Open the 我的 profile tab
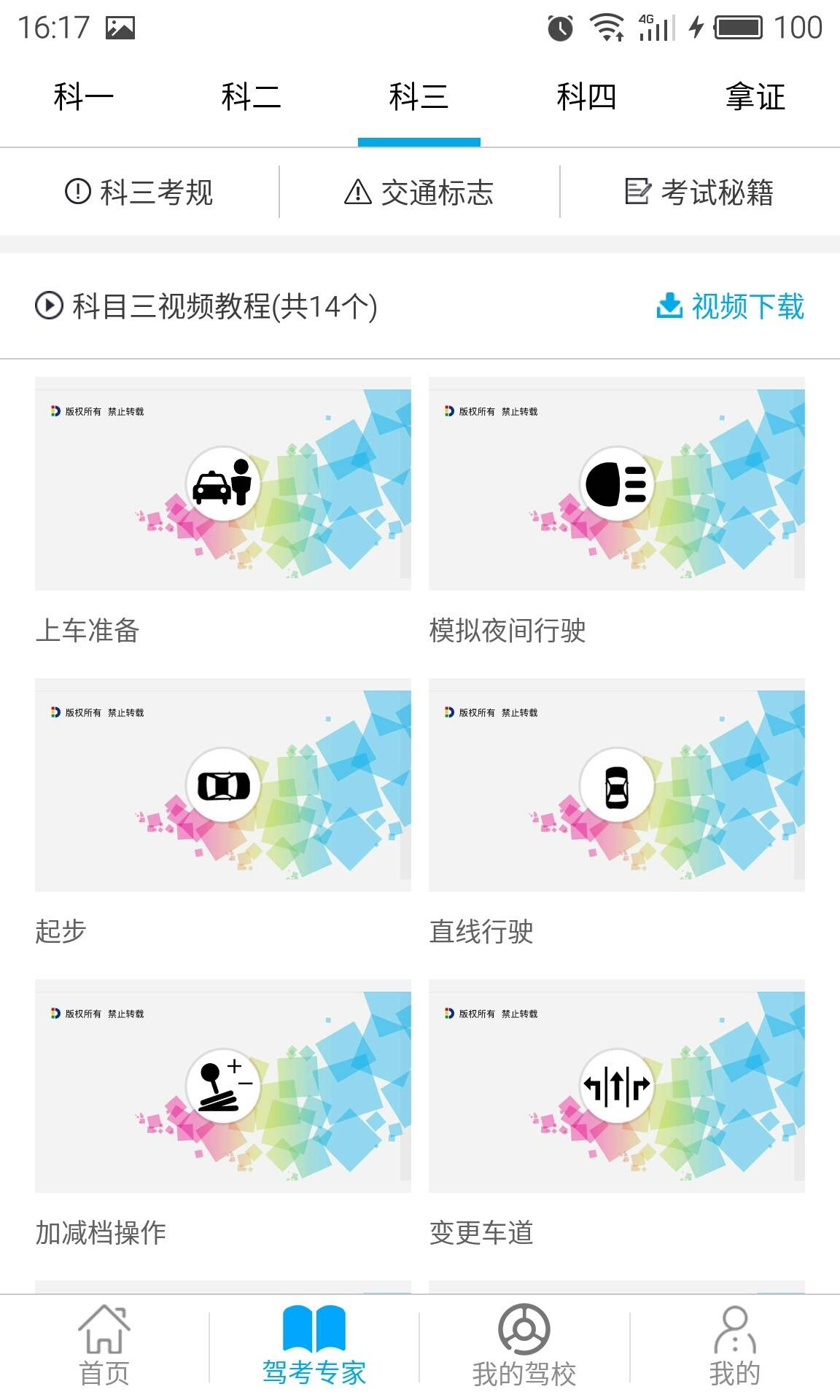This screenshot has height=1400, width=840. click(x=734, y=1346)
